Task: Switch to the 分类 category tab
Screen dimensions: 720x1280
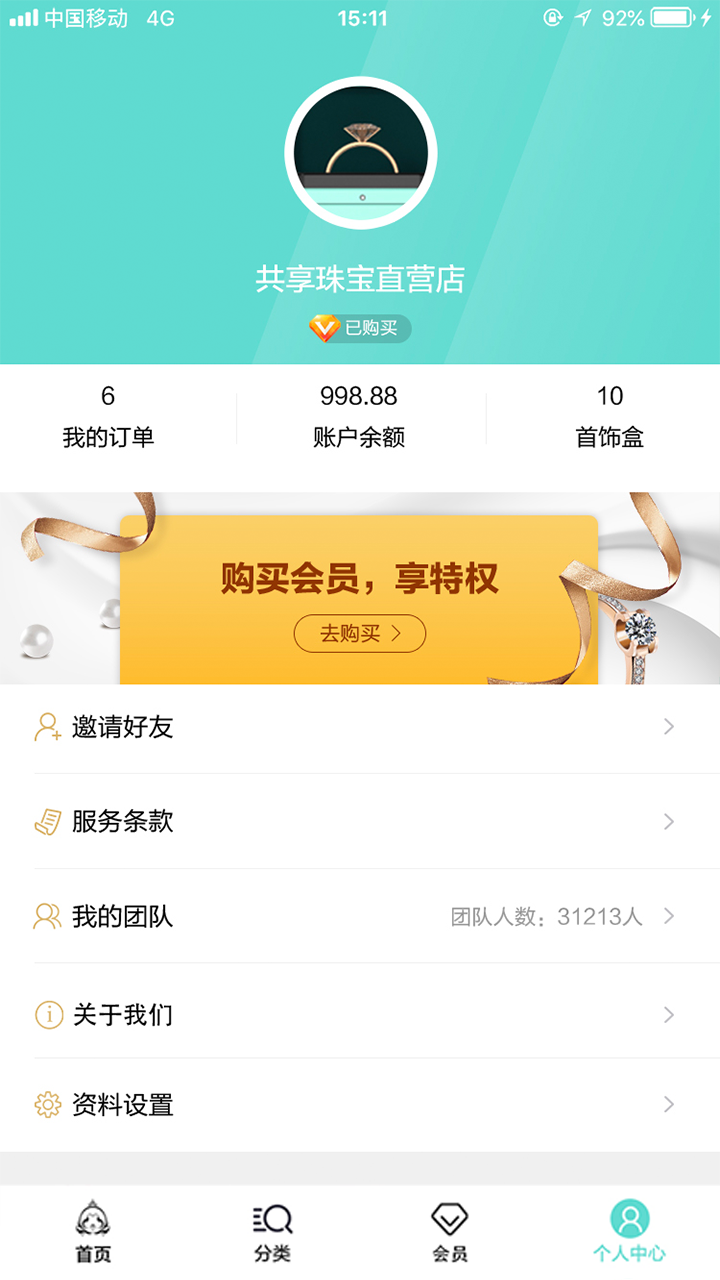Action: coord(272,1232)
